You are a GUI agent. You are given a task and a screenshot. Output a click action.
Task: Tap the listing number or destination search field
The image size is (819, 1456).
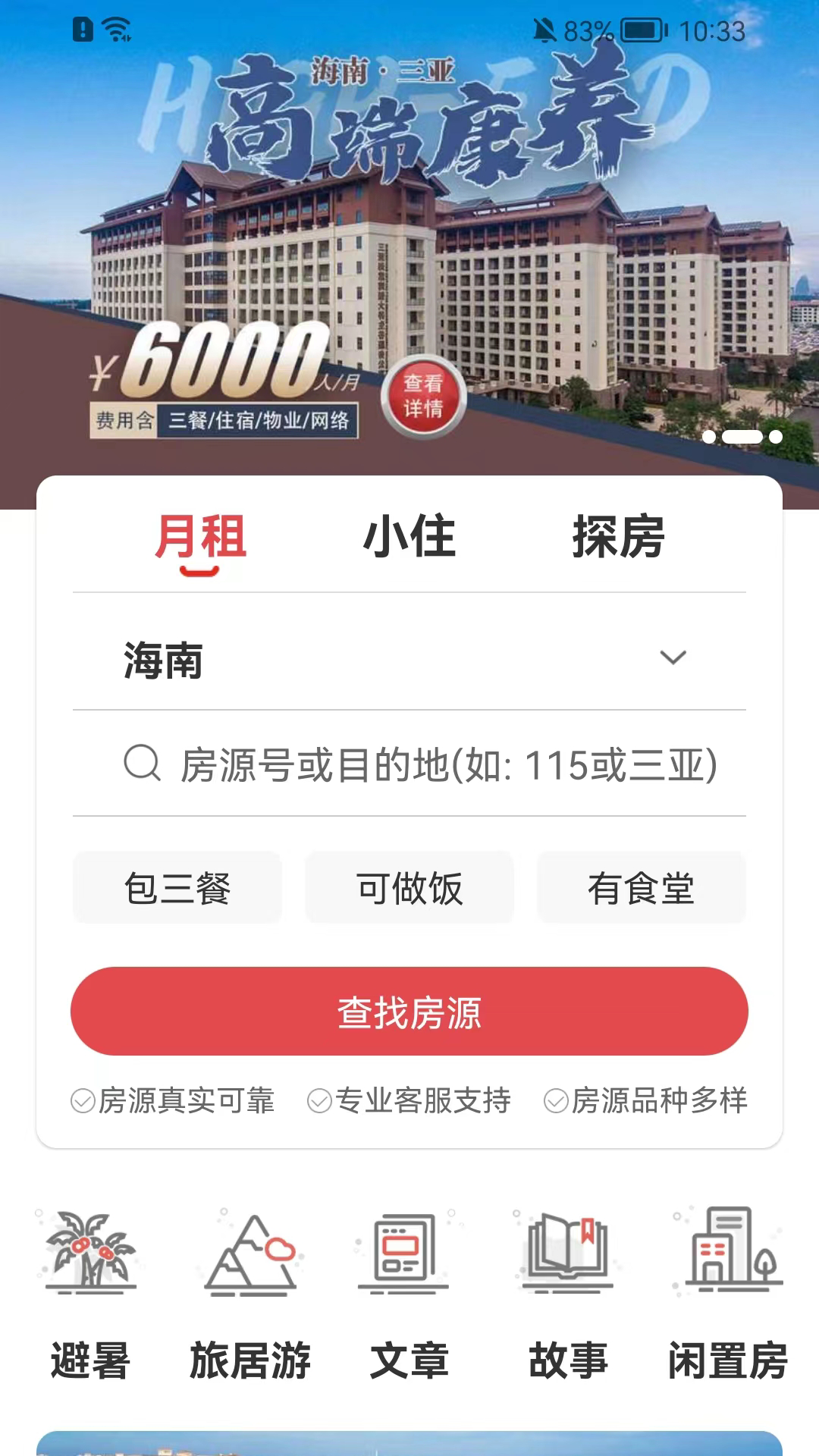pyautogui.click(x=447, y=764)
